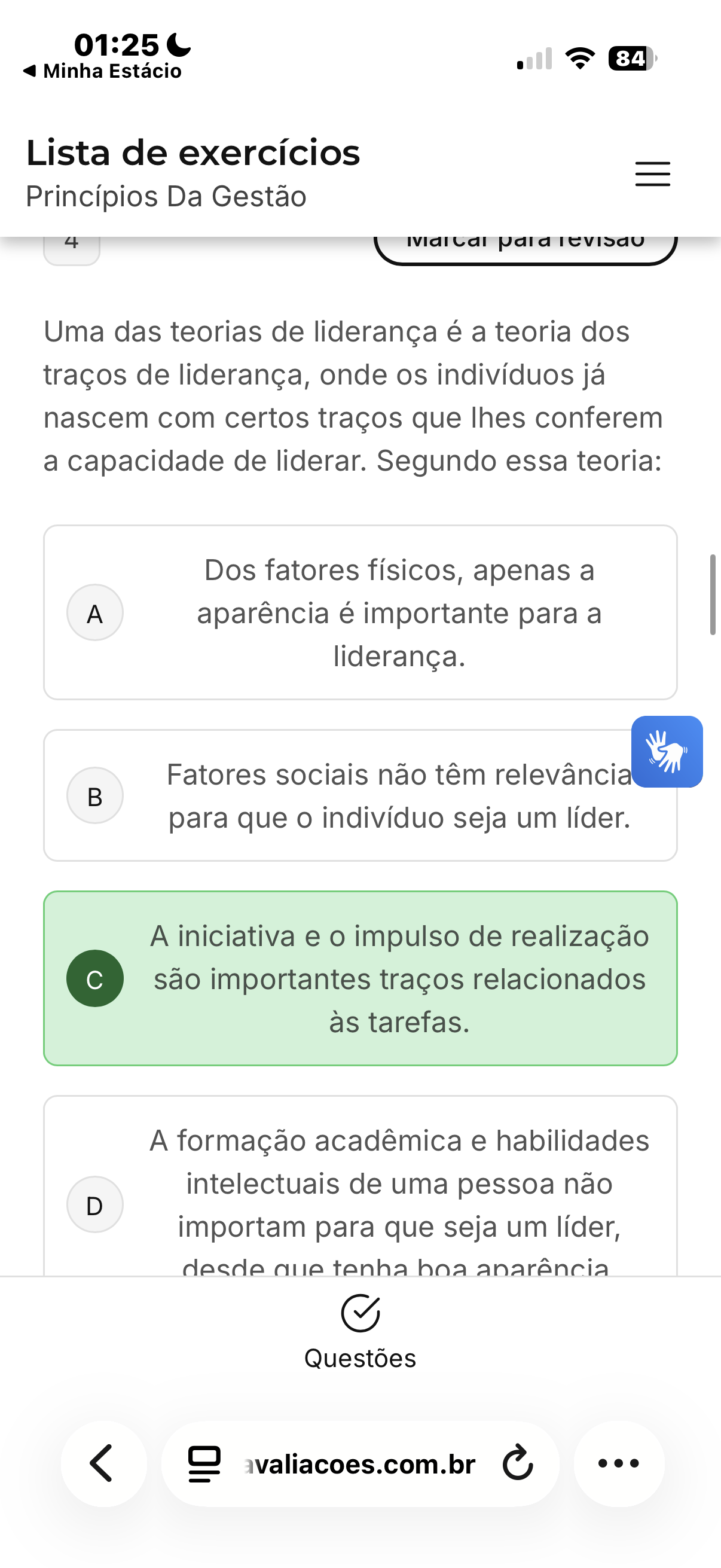Open the Questões tab
This screenshot has height=1568, width=721.
click(360, 1332)
